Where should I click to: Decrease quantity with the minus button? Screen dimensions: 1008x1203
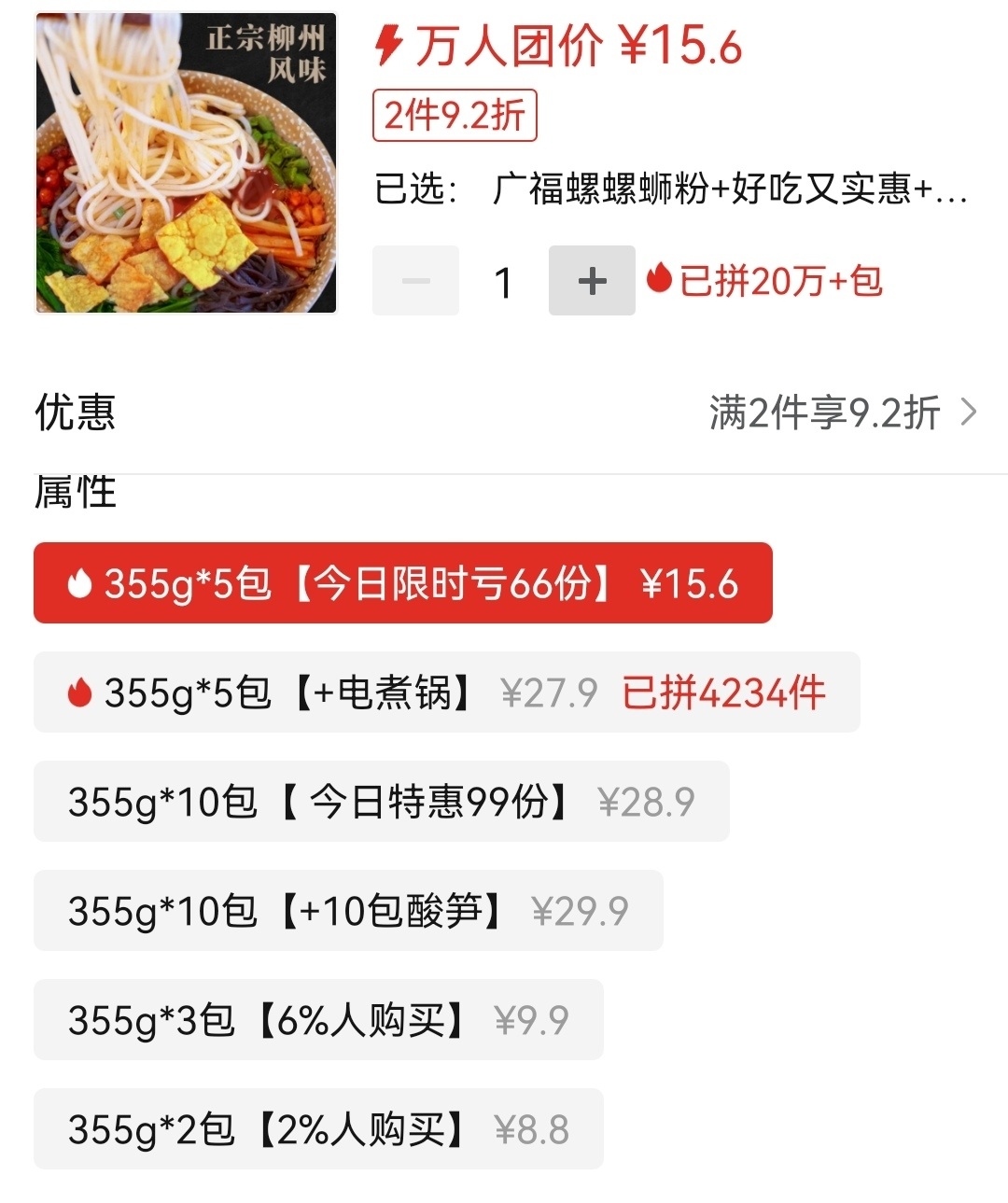click(x=415, y=281)
